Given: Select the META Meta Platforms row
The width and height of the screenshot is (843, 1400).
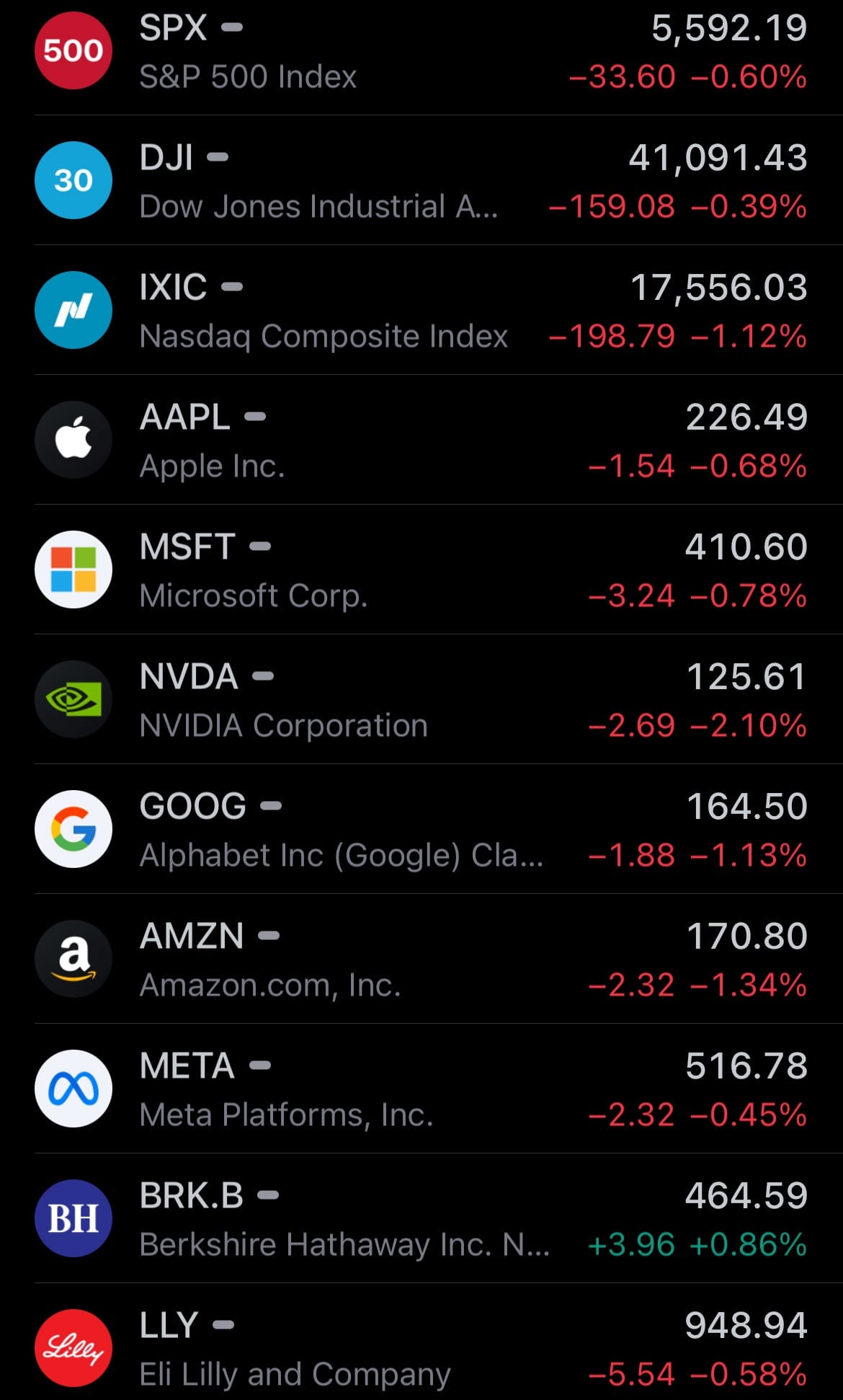Looking at the screenshot, I should pyautogui.click(x=421, y=1089).
